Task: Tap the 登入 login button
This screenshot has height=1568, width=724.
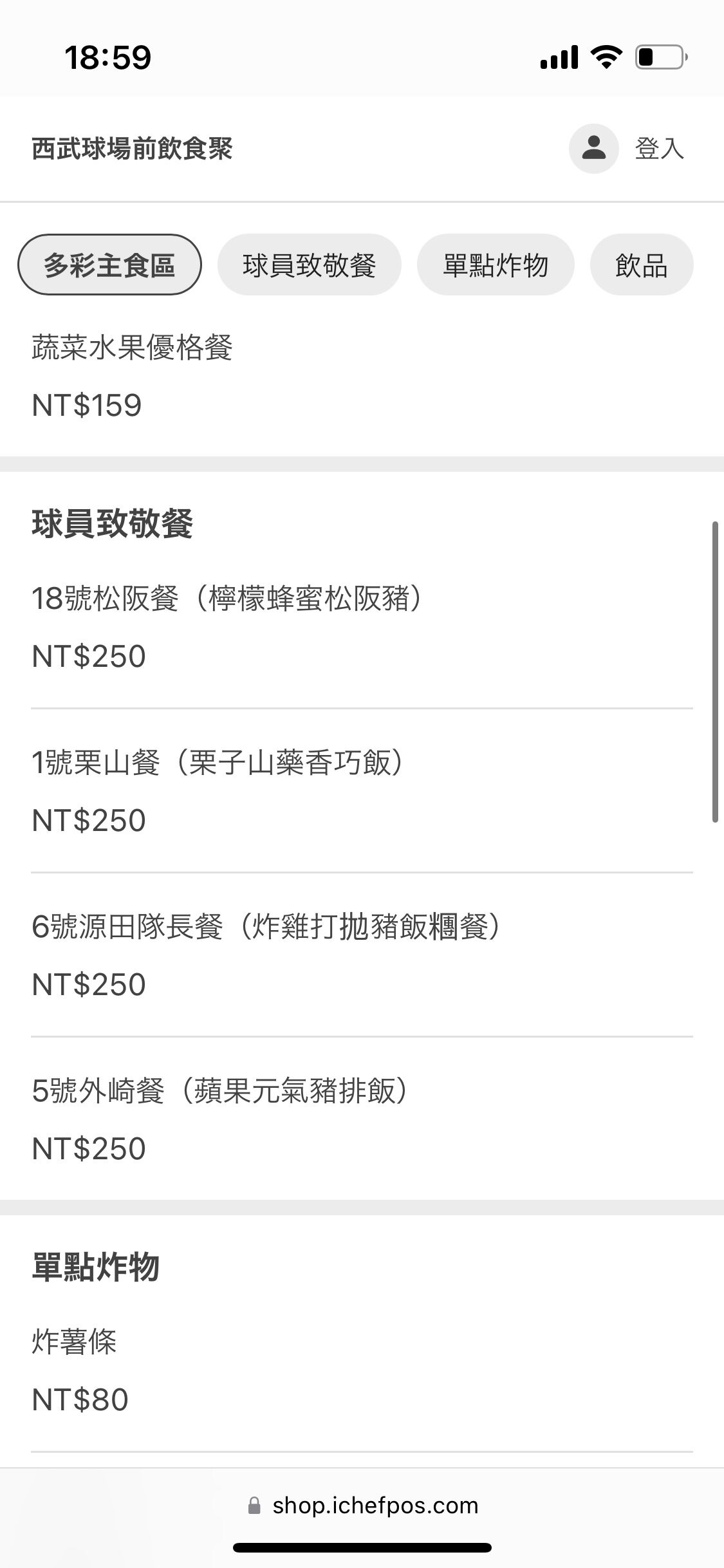Action: (627, 149)
